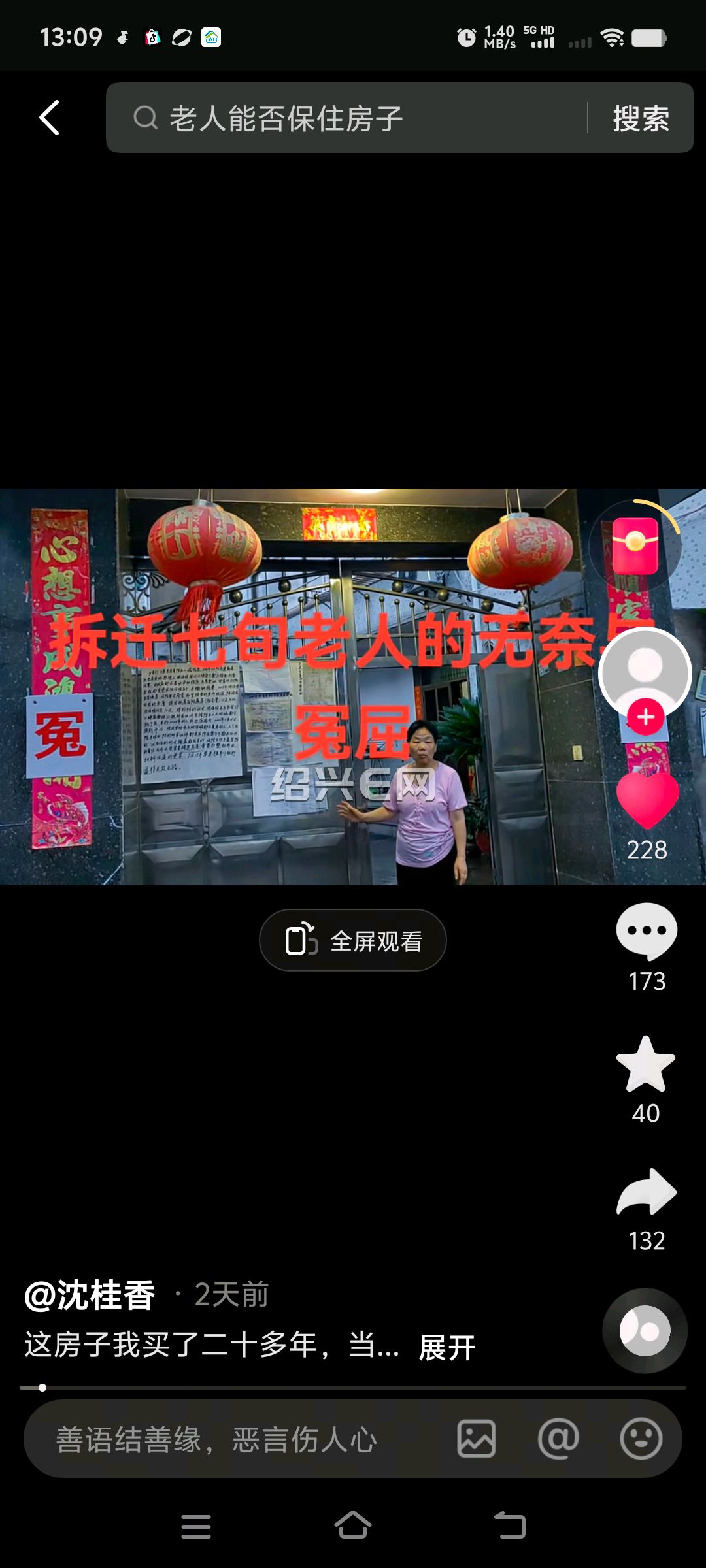The height and width of the screenshot is (1568, 706).
Task: Go to the system home screen
Action: (x=353, y=1526)
